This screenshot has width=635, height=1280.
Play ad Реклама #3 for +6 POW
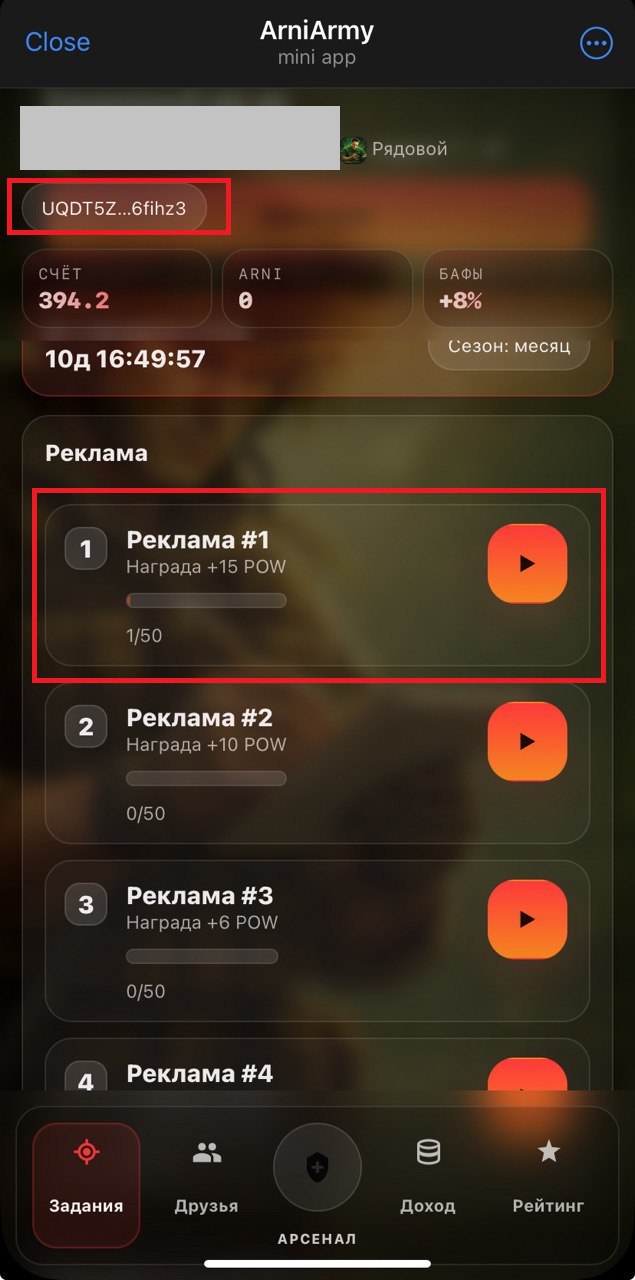pyautogui.click(x=527, y=920)
